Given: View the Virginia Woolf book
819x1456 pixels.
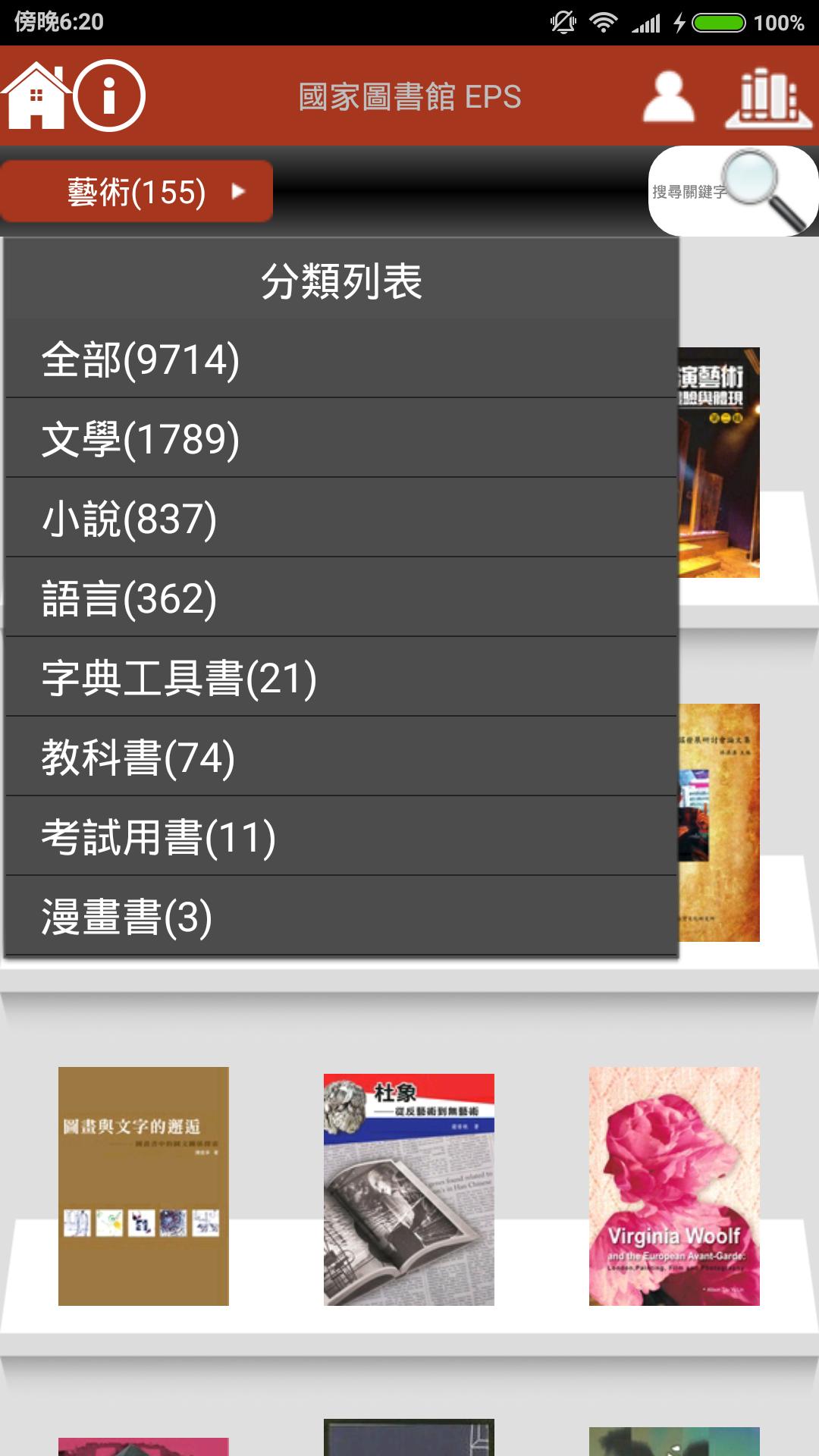Looking at the screenshot, I should pyautogui.click(x=674, y=1186).
